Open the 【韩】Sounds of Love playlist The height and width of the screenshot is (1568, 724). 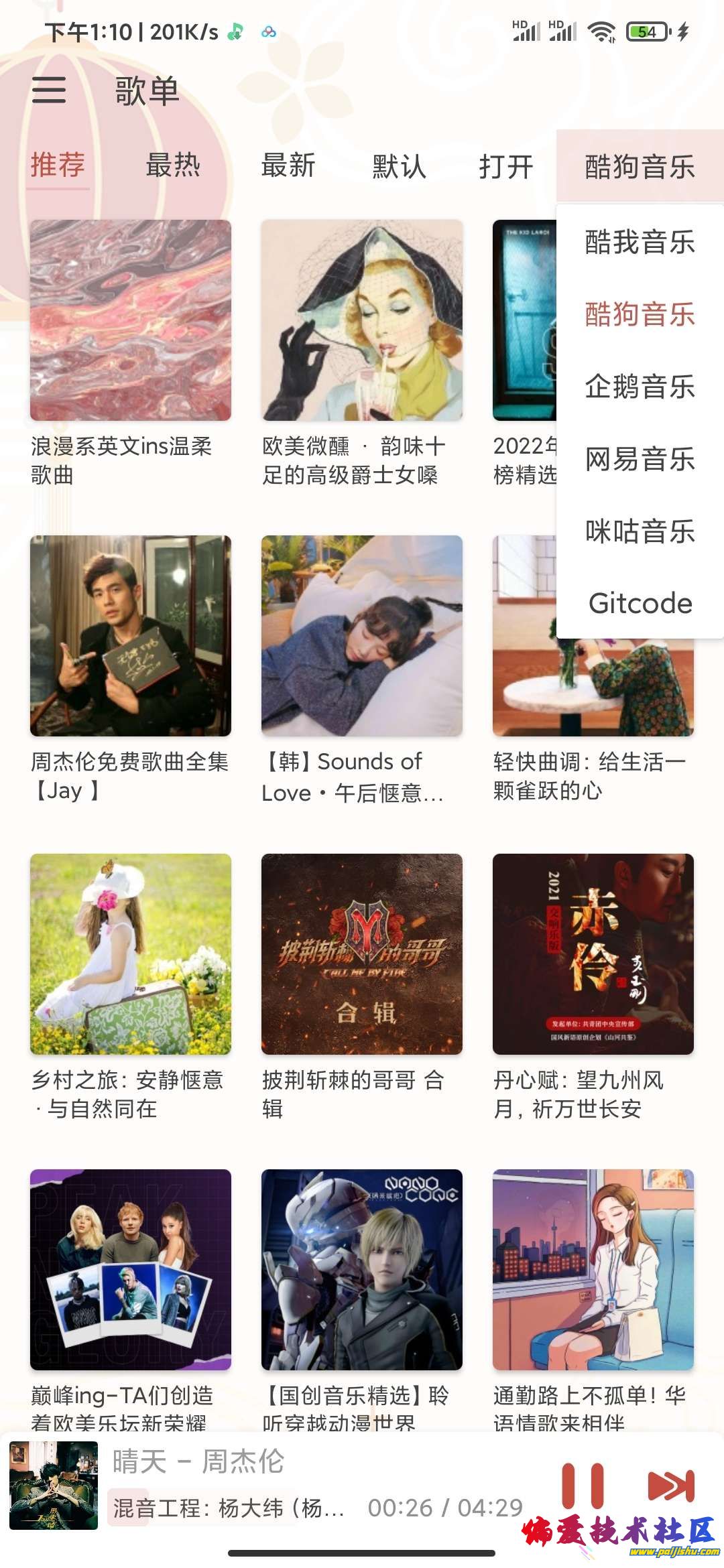(x=362, y=635)
